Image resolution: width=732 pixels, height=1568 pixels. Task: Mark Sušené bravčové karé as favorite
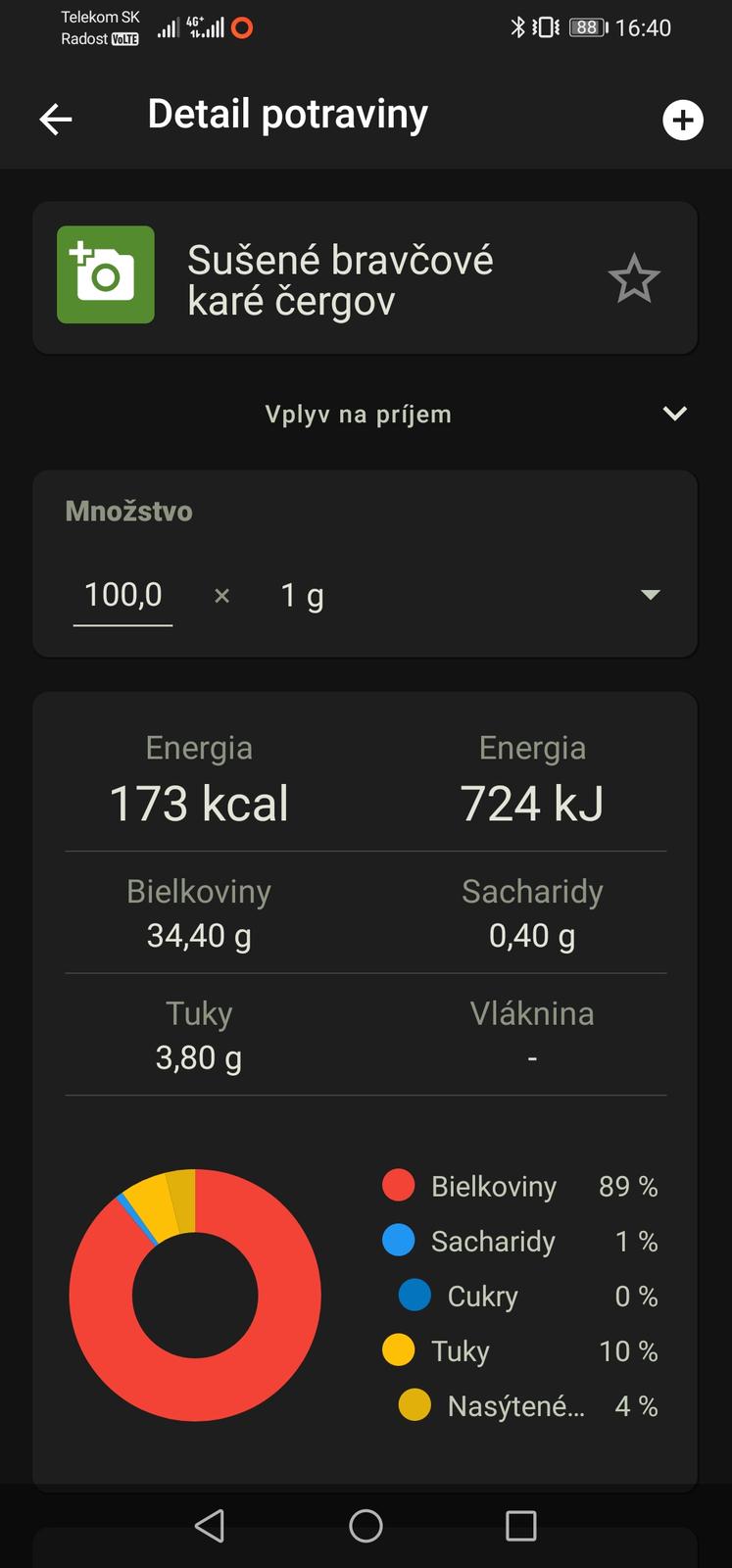tap(634, 279)
